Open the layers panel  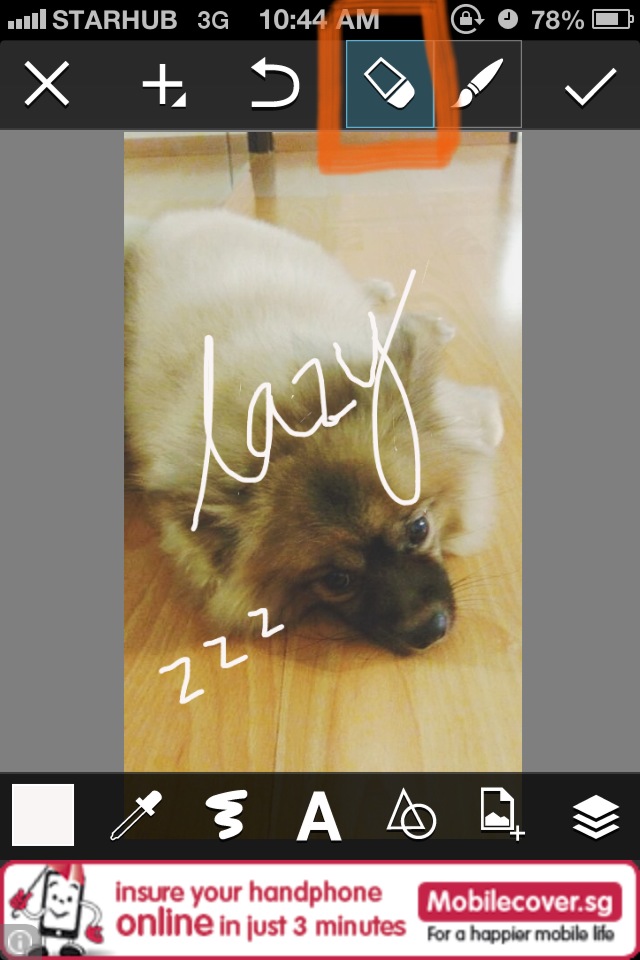pos(596,817)
